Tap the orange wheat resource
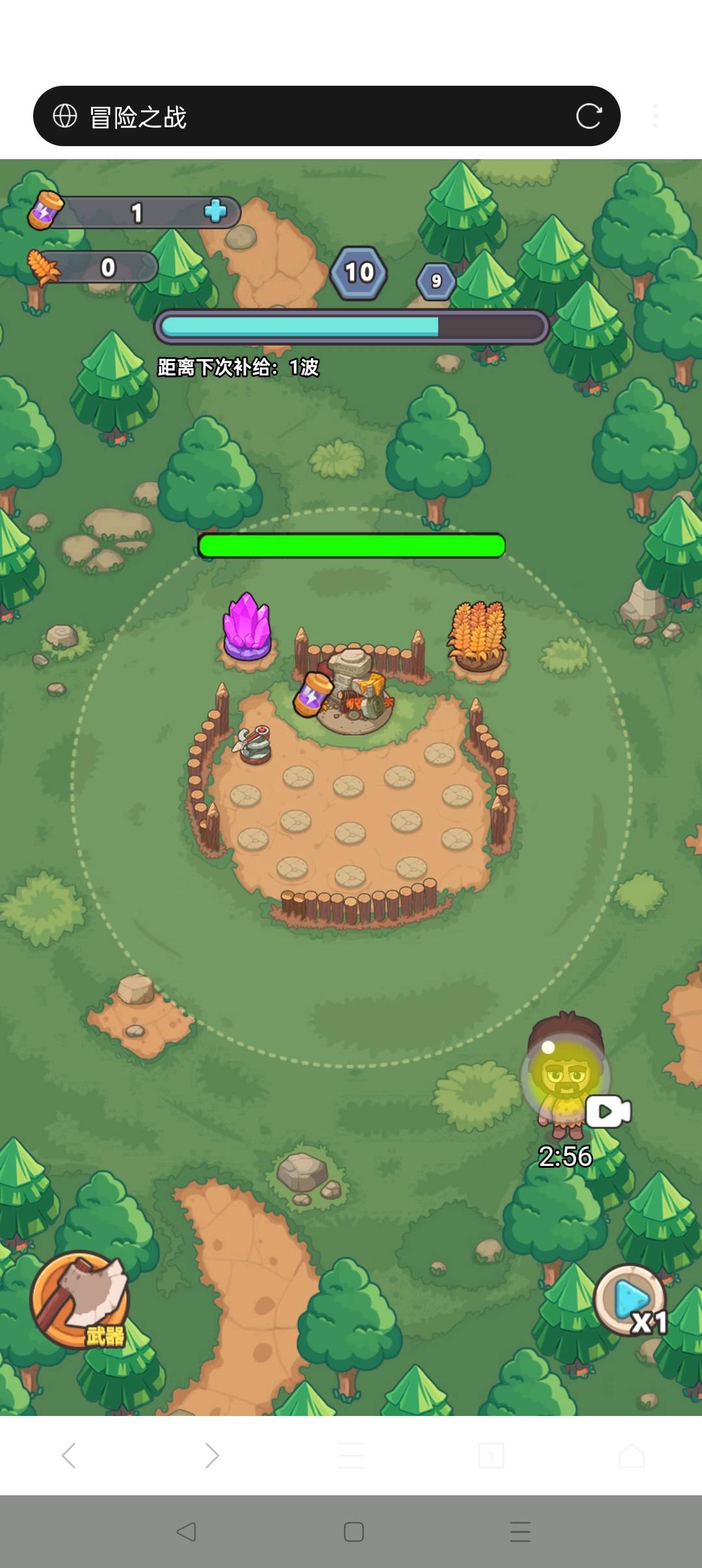 (x=478, y=635)
